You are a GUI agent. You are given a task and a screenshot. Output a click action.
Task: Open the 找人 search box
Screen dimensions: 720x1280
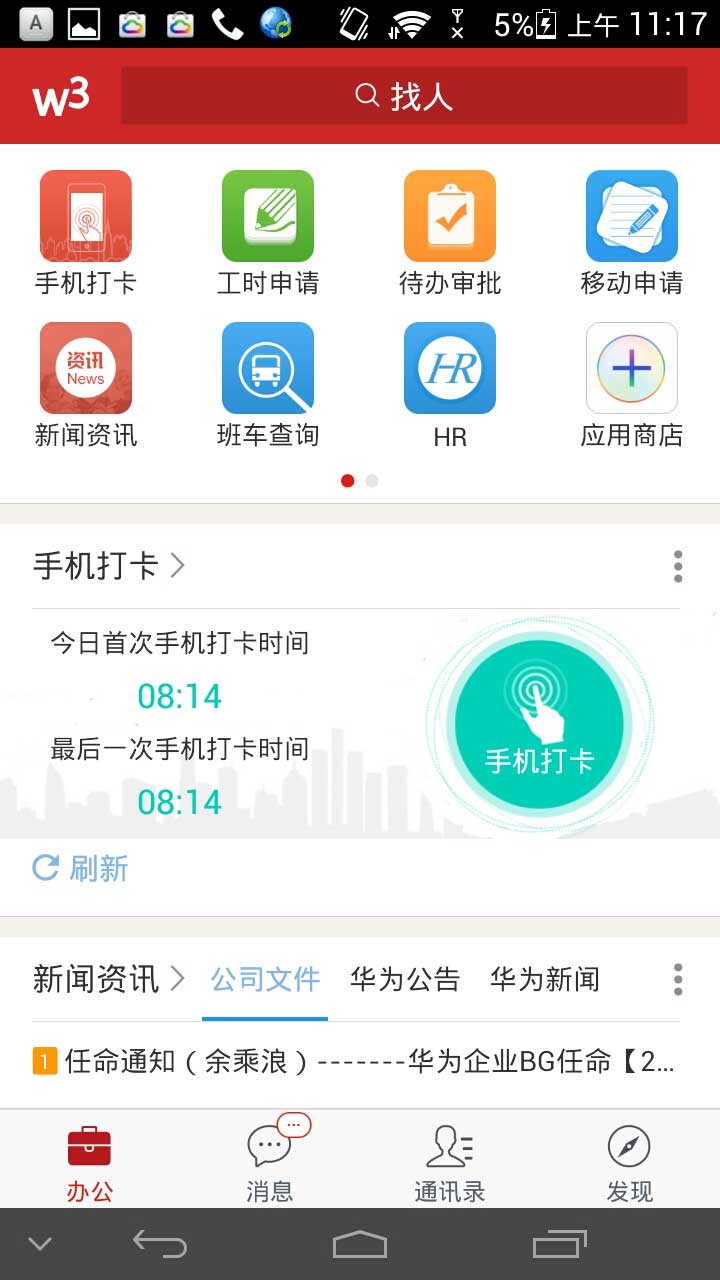404,96
